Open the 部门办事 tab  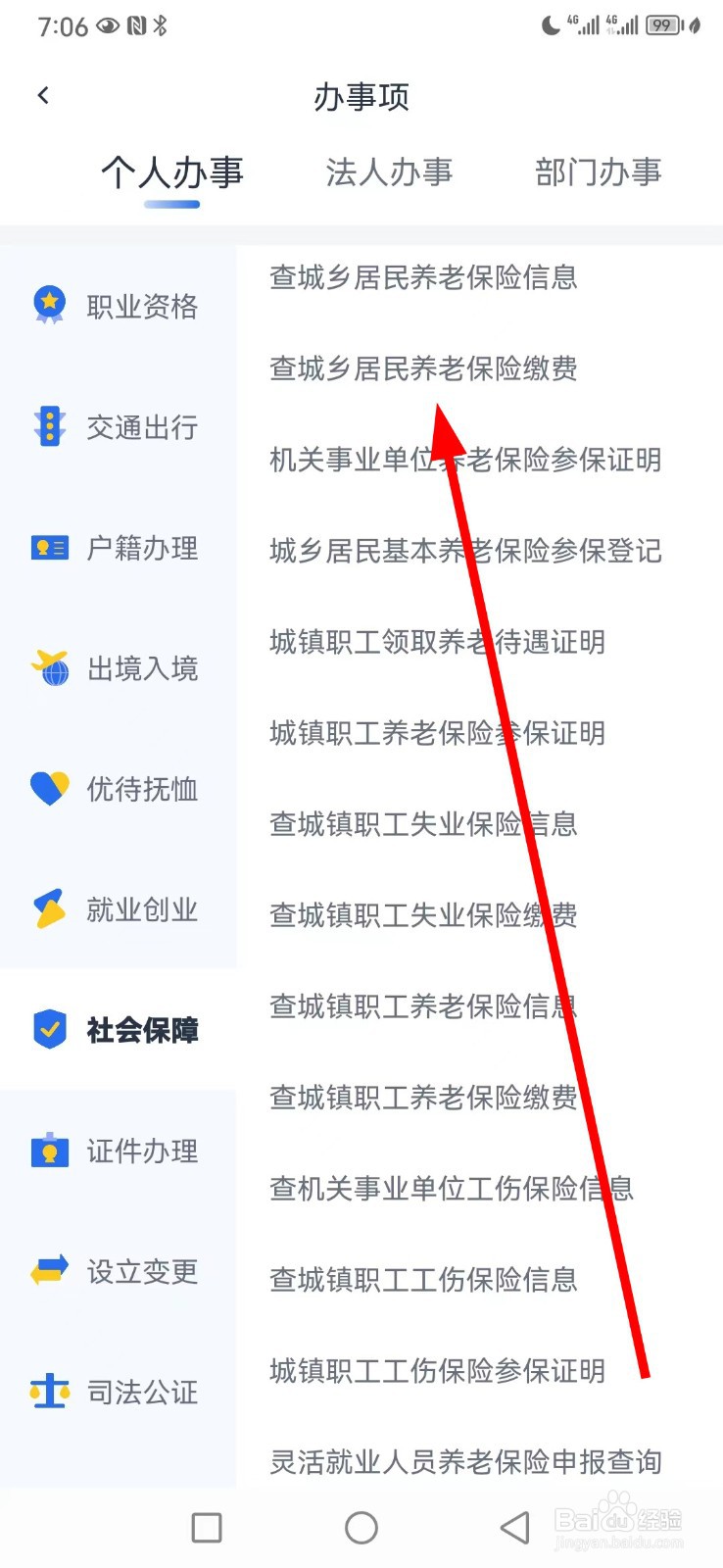click(599, 172)
